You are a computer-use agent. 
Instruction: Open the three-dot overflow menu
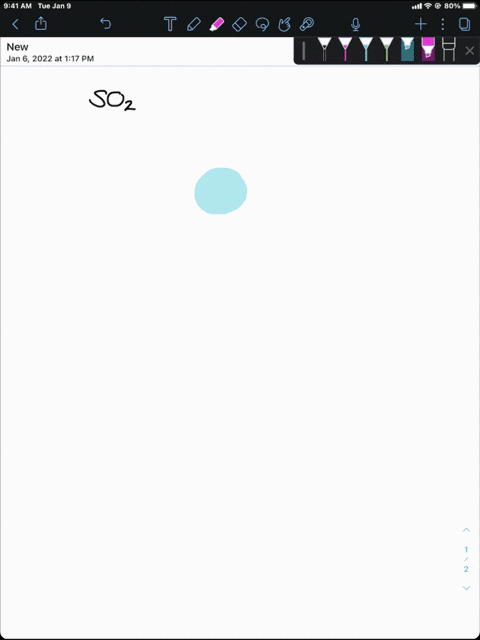[x=443, y=24]
